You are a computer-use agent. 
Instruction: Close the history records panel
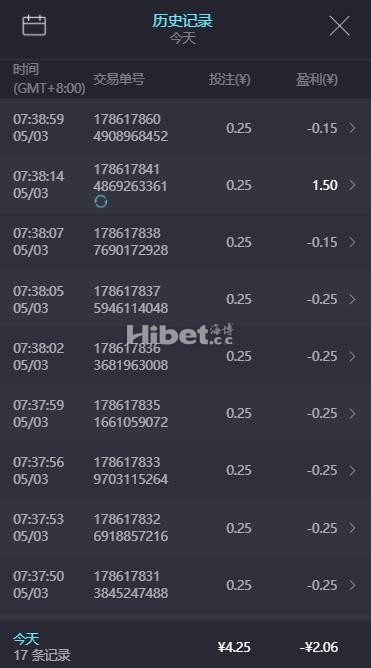(x=339, y=26)
